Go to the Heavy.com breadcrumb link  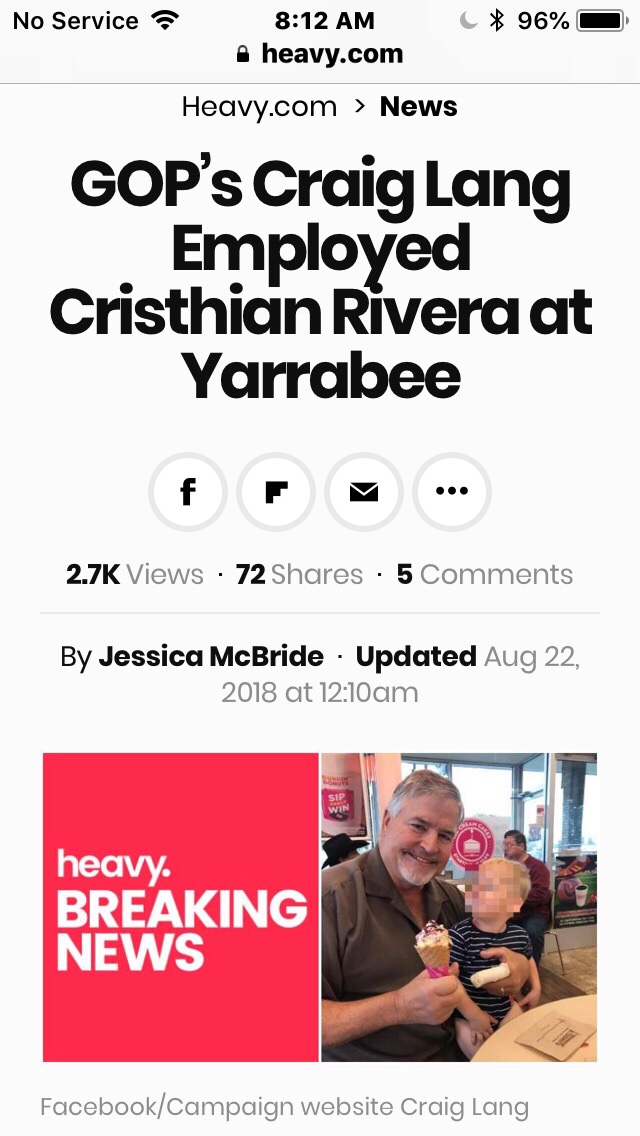pyautogui.click(x=259, y=107)
